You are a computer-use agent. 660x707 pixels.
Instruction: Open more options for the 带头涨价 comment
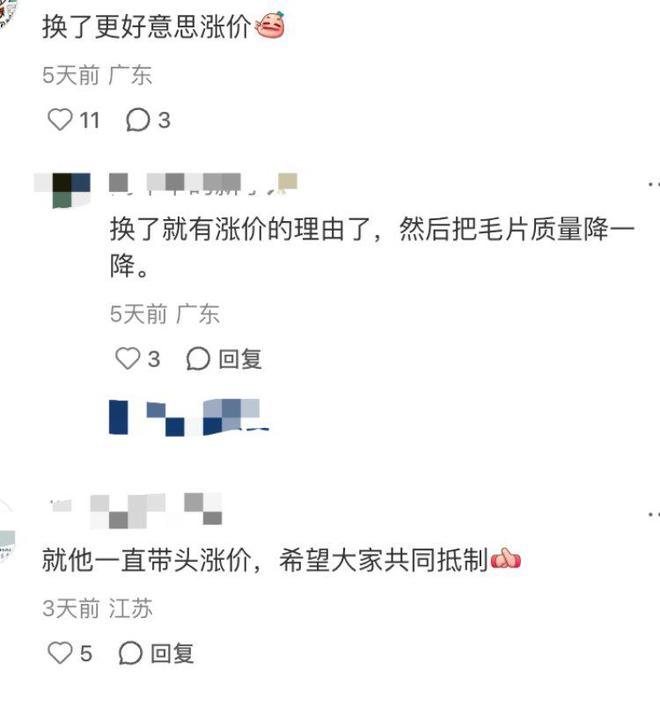coord(653,511)
